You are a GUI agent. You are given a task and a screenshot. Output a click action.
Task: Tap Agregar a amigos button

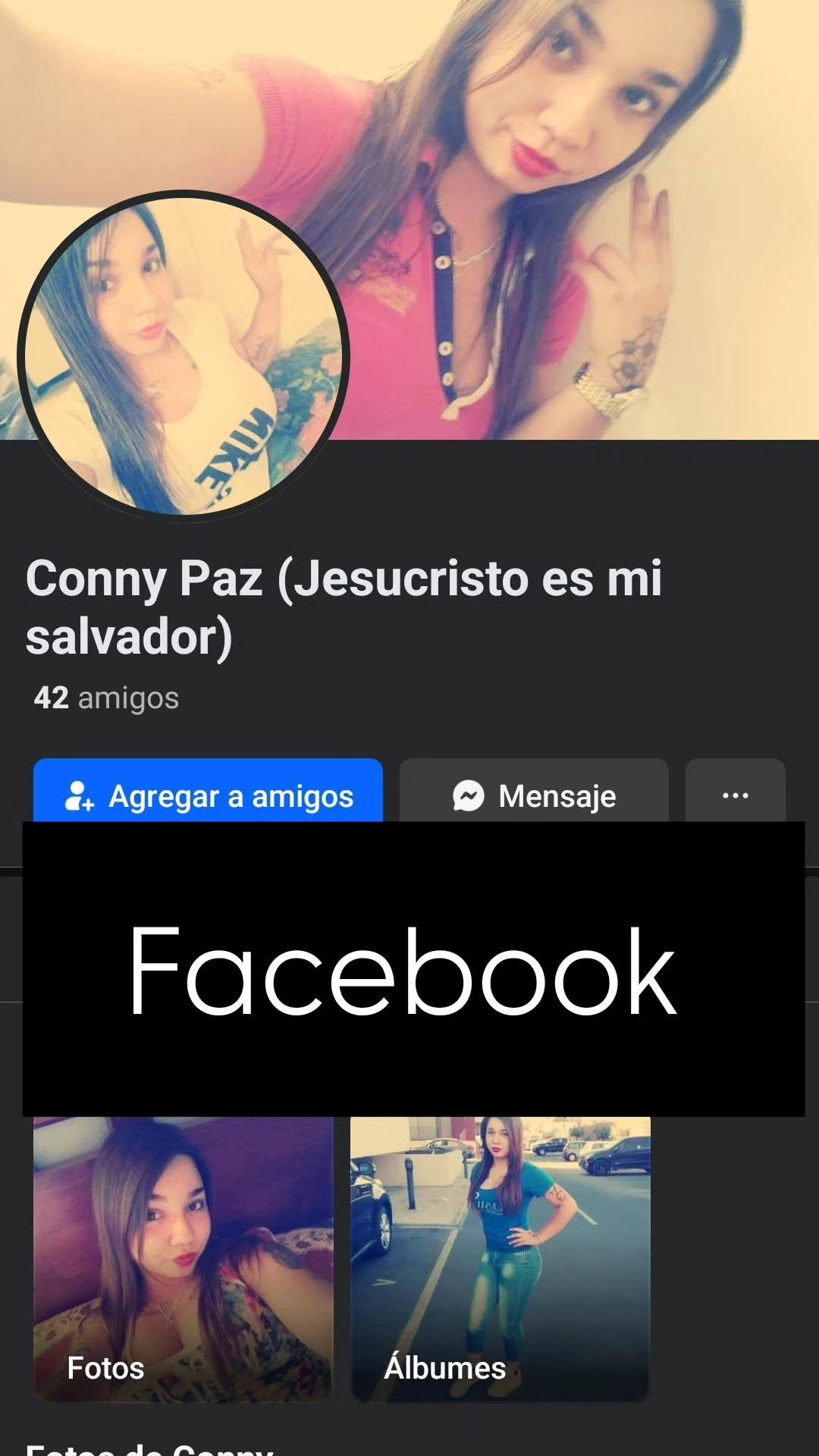(x=208, y=793)
